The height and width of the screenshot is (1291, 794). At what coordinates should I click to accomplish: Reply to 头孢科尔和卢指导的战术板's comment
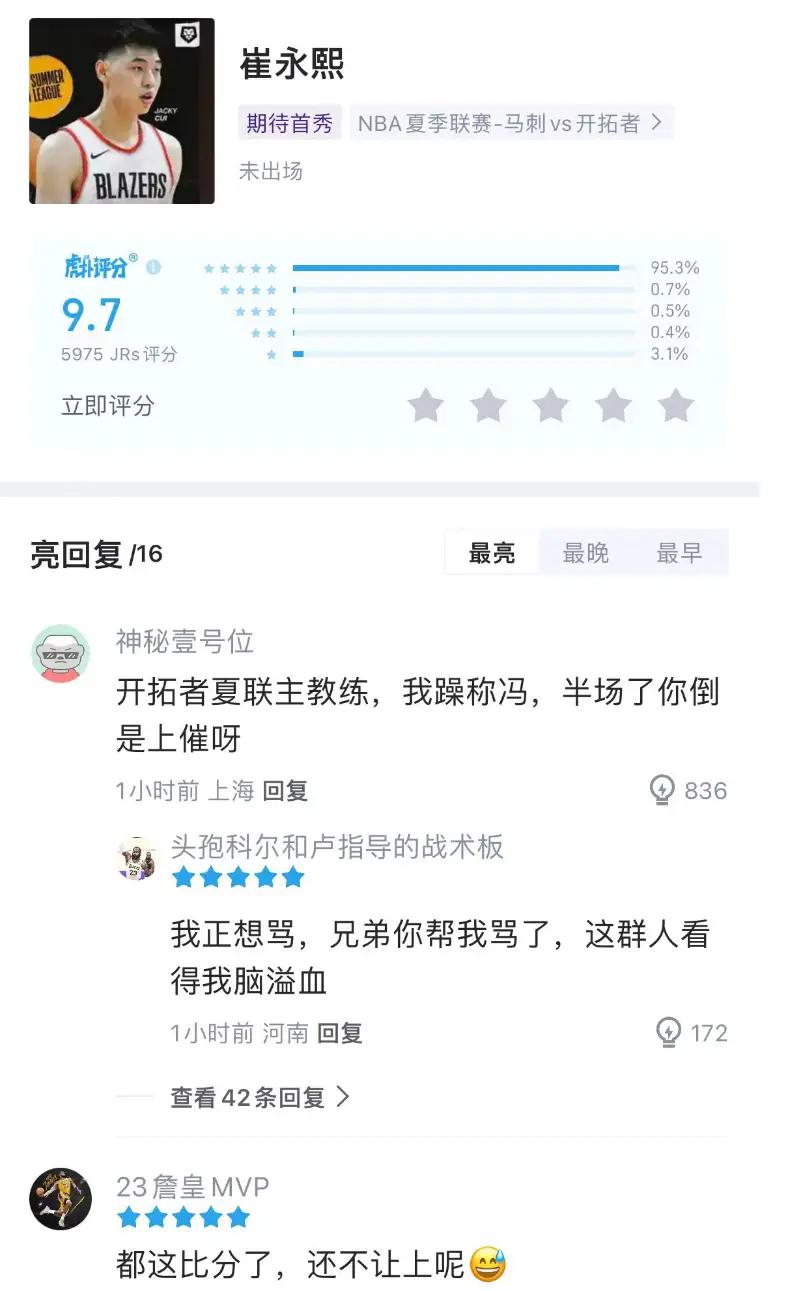[339, 1033]
